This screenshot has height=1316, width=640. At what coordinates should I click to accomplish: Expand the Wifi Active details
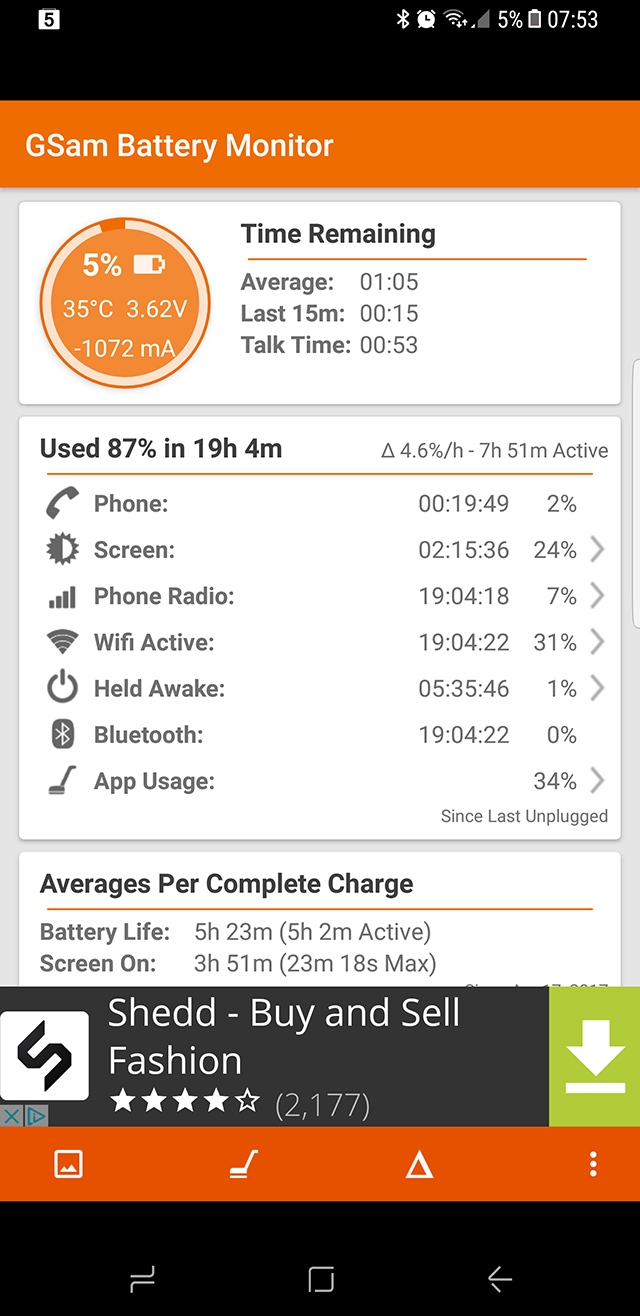(x=320, y=642)
